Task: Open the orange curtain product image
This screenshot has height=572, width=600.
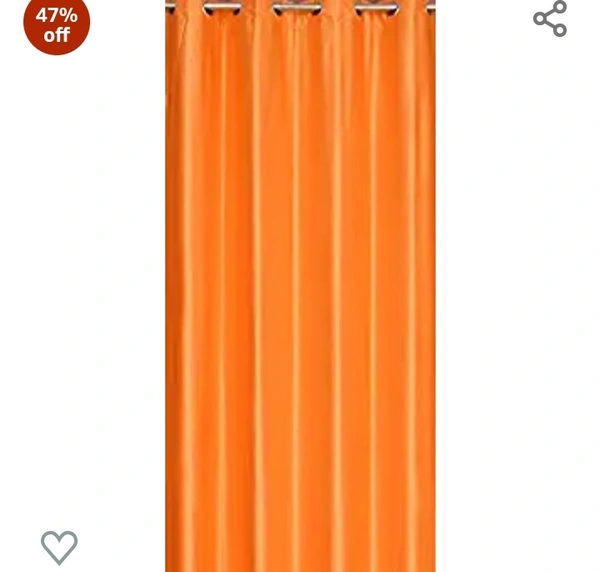Action: coord(300,290)
